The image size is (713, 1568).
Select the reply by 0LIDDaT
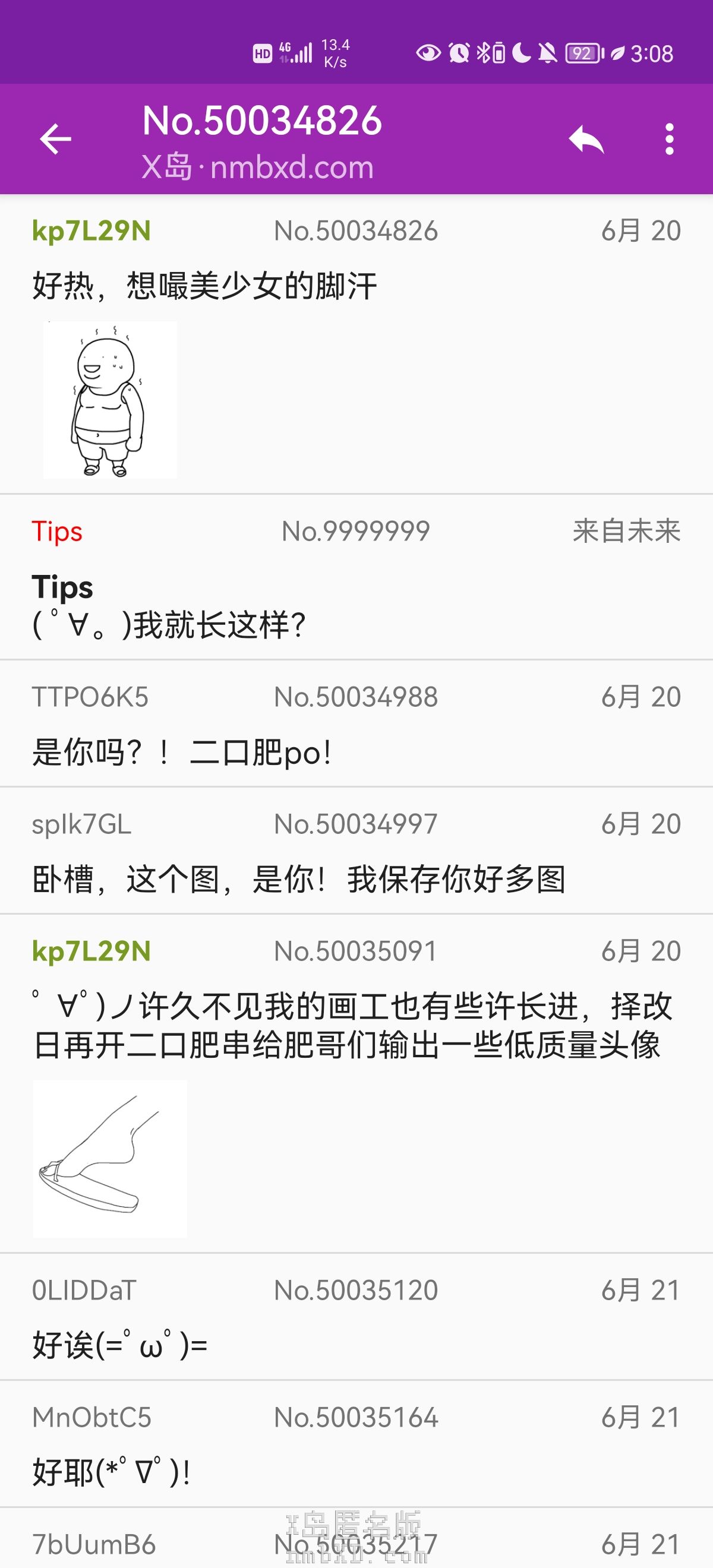(x=356, y=1317)
